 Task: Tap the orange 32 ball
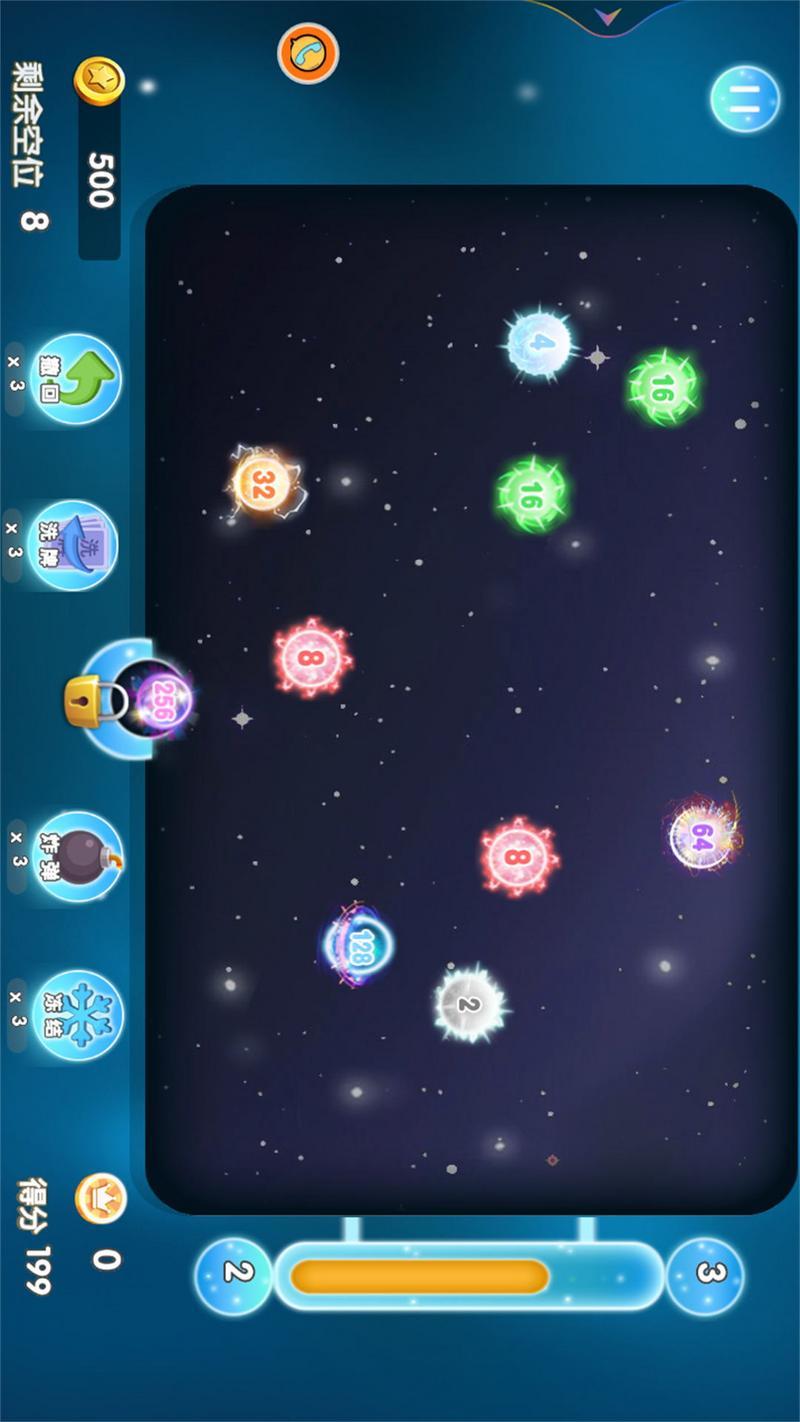pos(263,483)
